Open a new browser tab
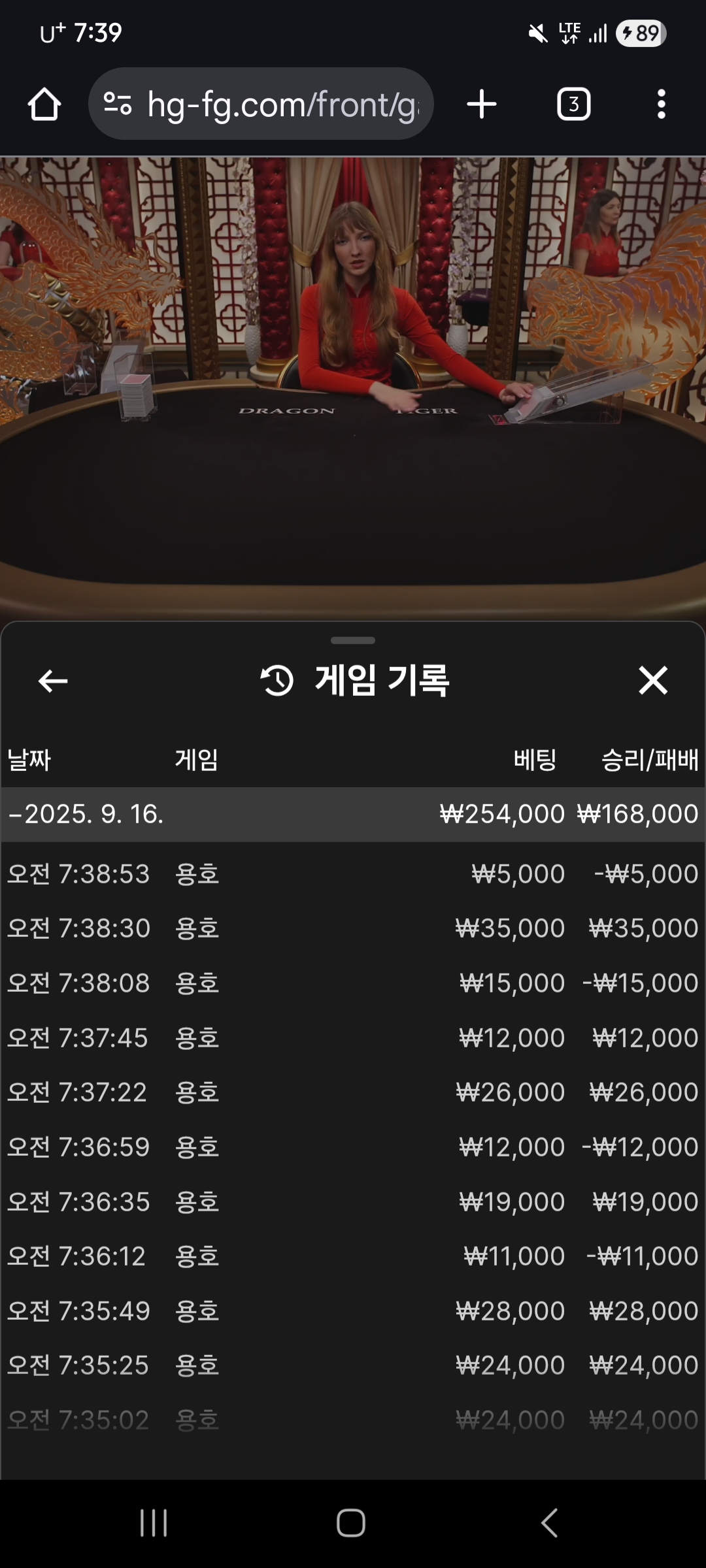Image resolution: width=706 pixels, height=1568 pixels. click(x=482, y=105)
